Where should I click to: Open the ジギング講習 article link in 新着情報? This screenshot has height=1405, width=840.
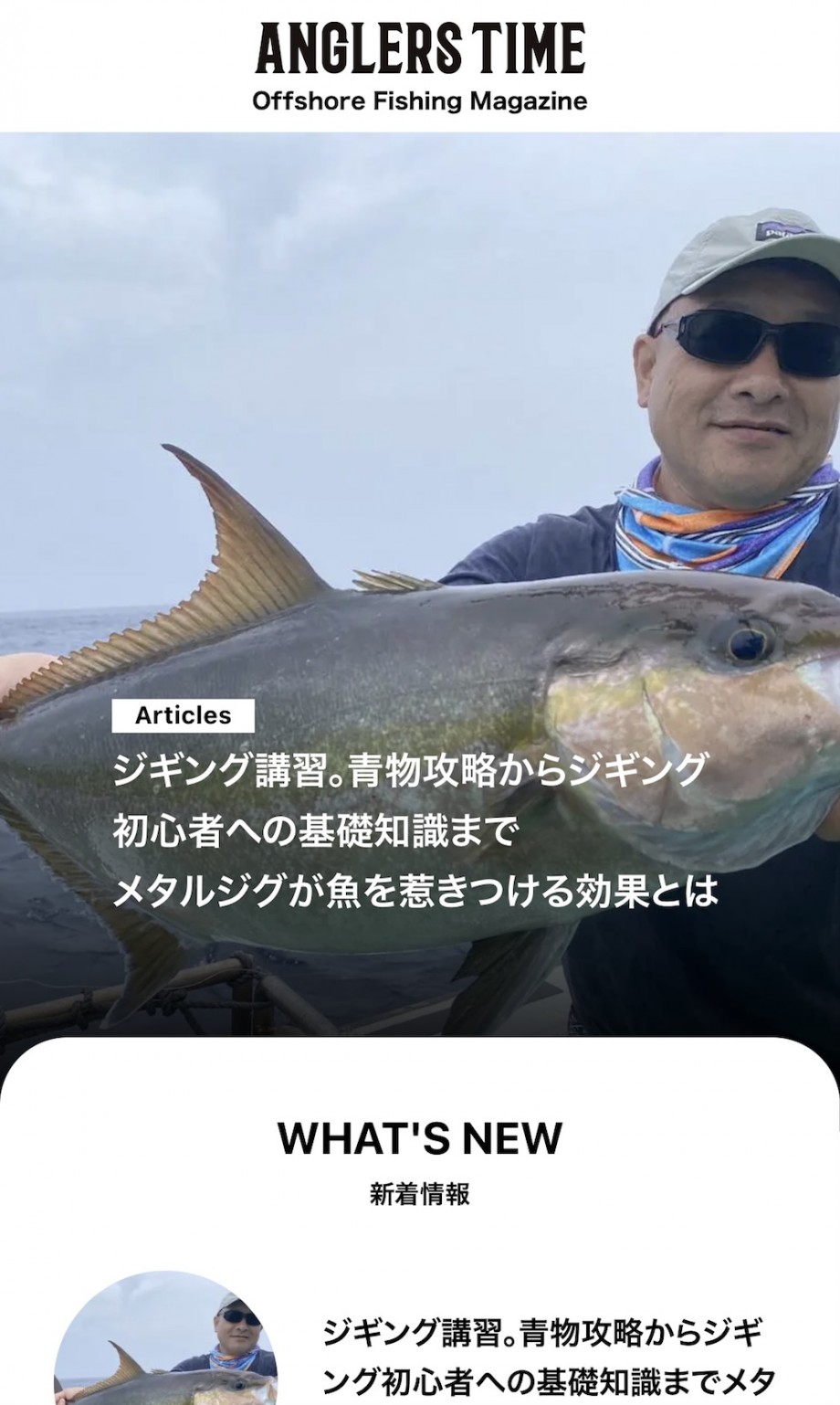pyautogui.click(x=550, y=1356)
